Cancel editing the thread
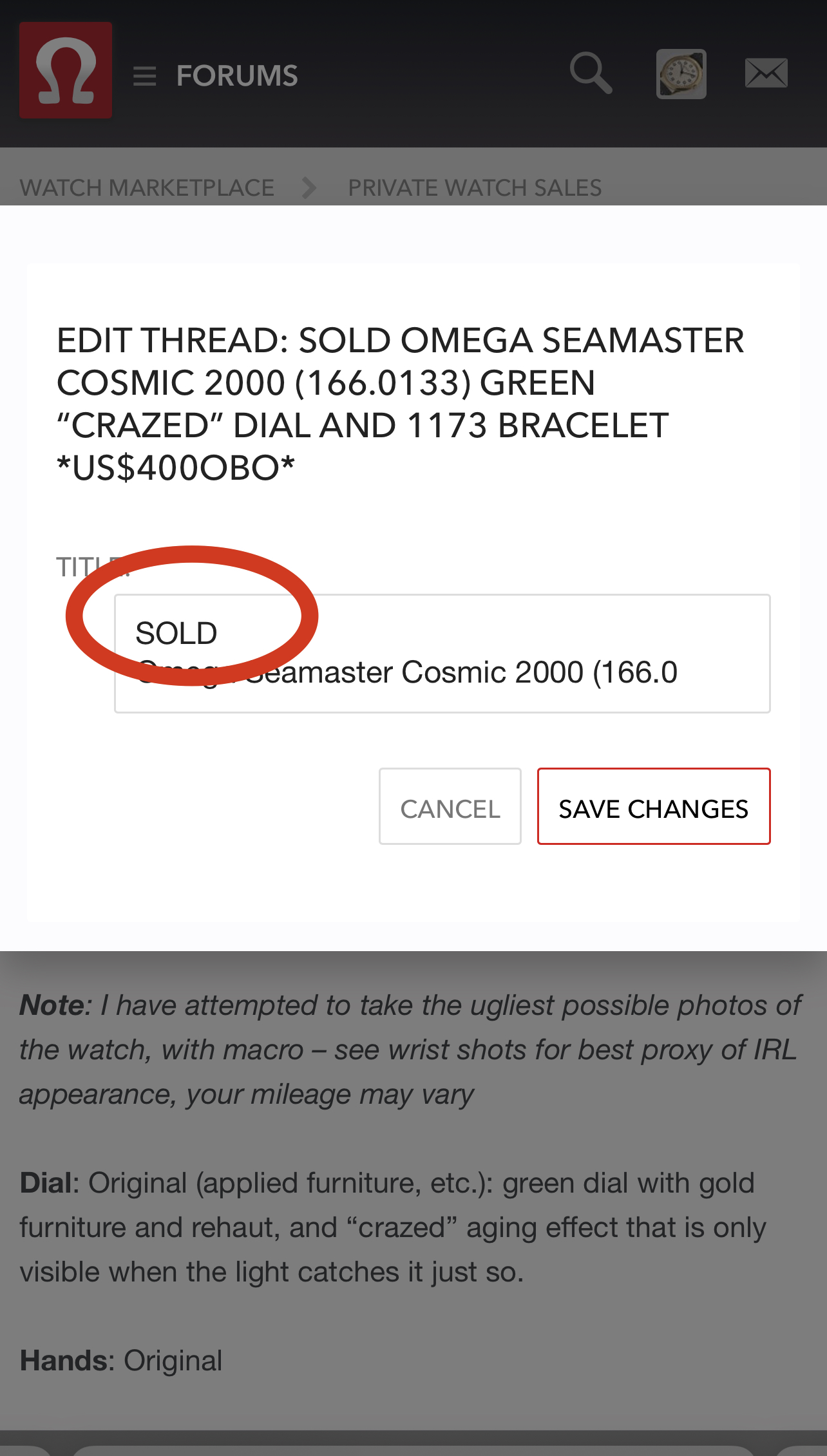This screenshot has width=827, height=1456. click(x=450, y=806)
